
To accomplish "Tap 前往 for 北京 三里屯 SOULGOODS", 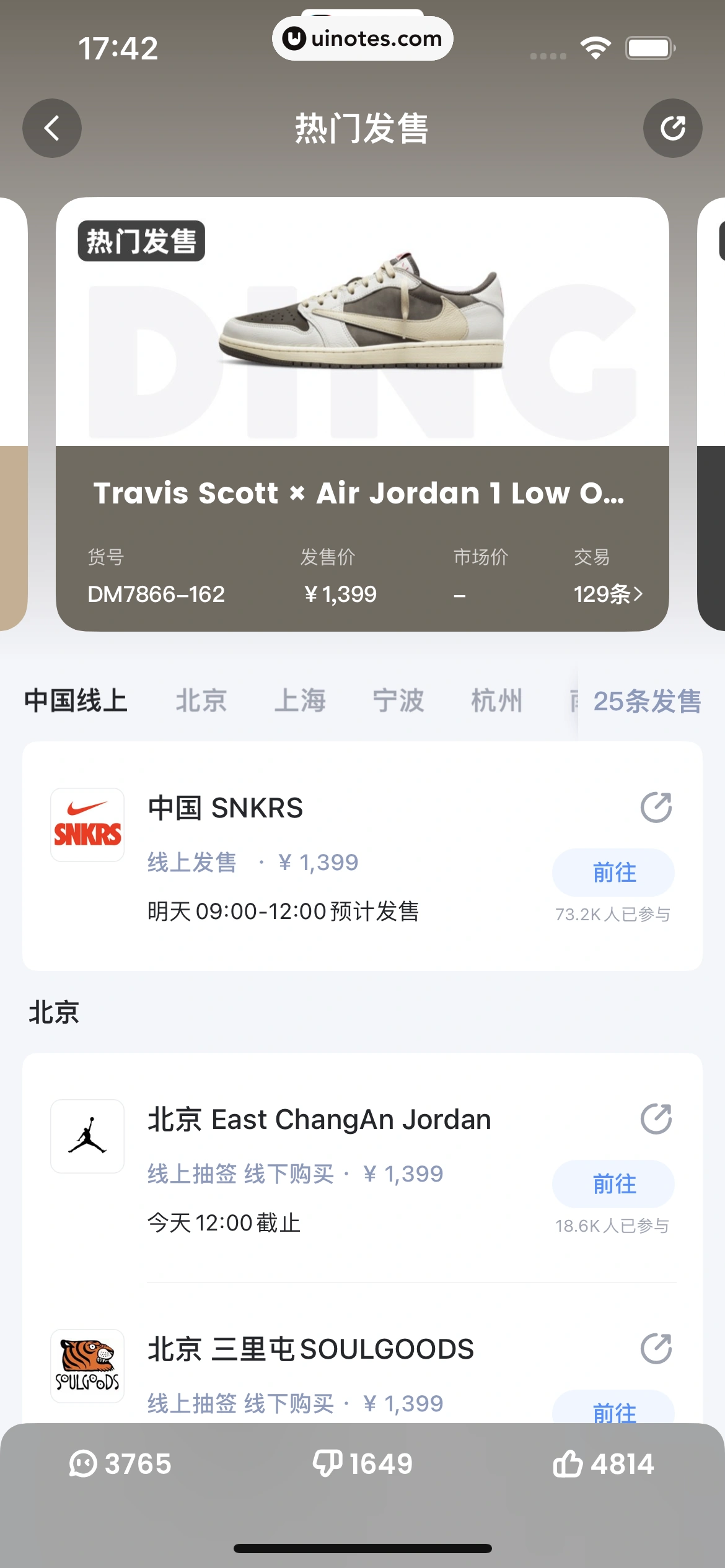I will pos(613,1409).
